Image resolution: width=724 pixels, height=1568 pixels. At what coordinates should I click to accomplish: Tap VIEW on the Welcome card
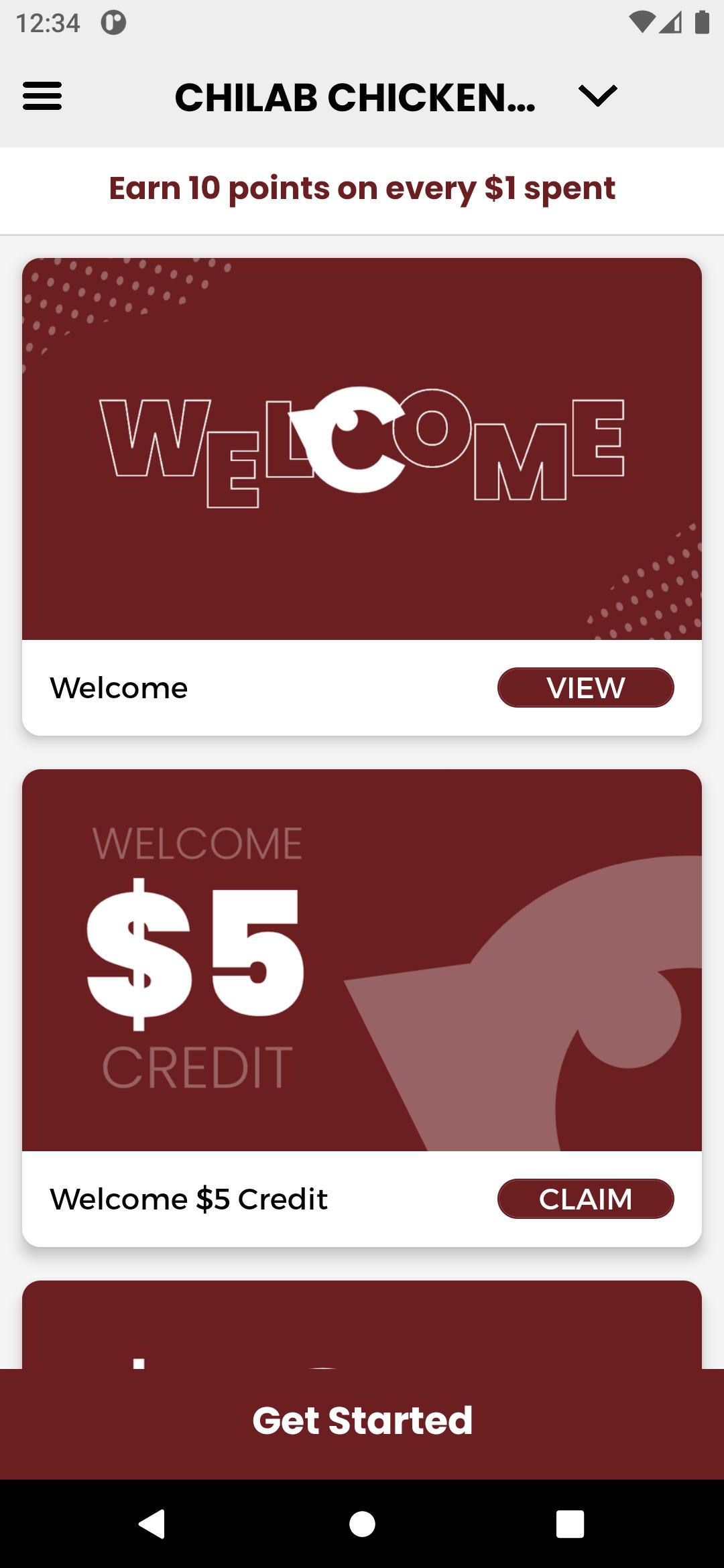(x=585, y=688)
